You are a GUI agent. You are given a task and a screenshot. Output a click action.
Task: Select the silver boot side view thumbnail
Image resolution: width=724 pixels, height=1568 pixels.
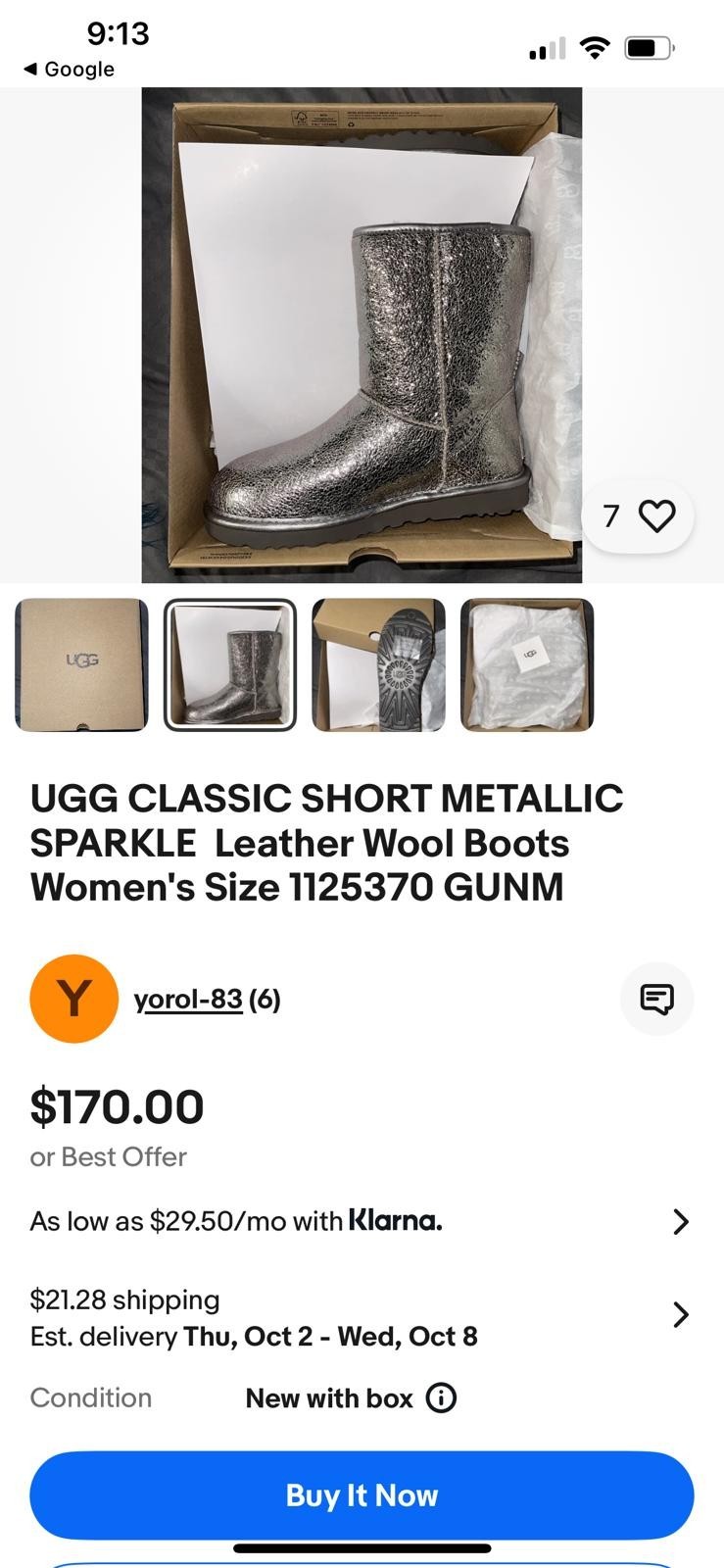coord(230,665)
